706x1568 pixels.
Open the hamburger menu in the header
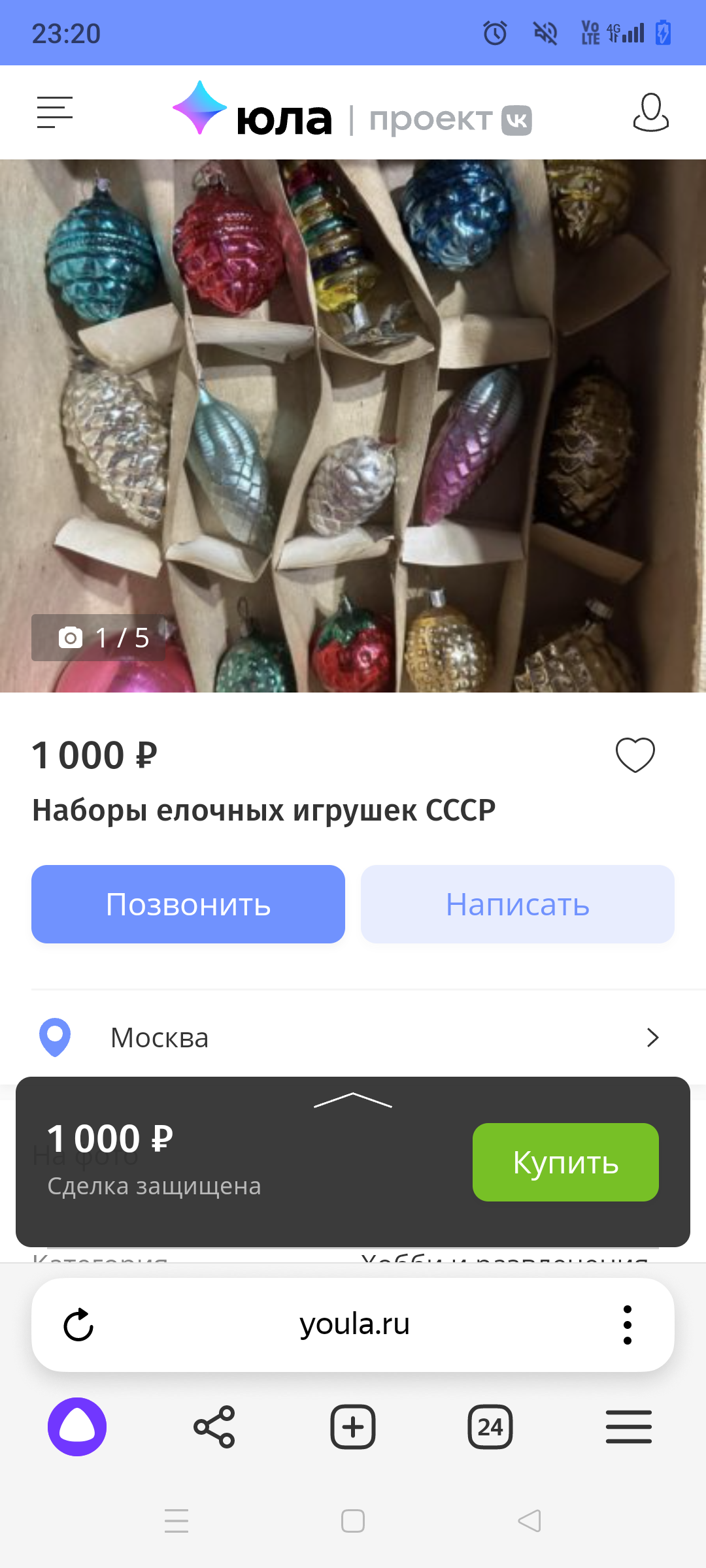(55, 112)
